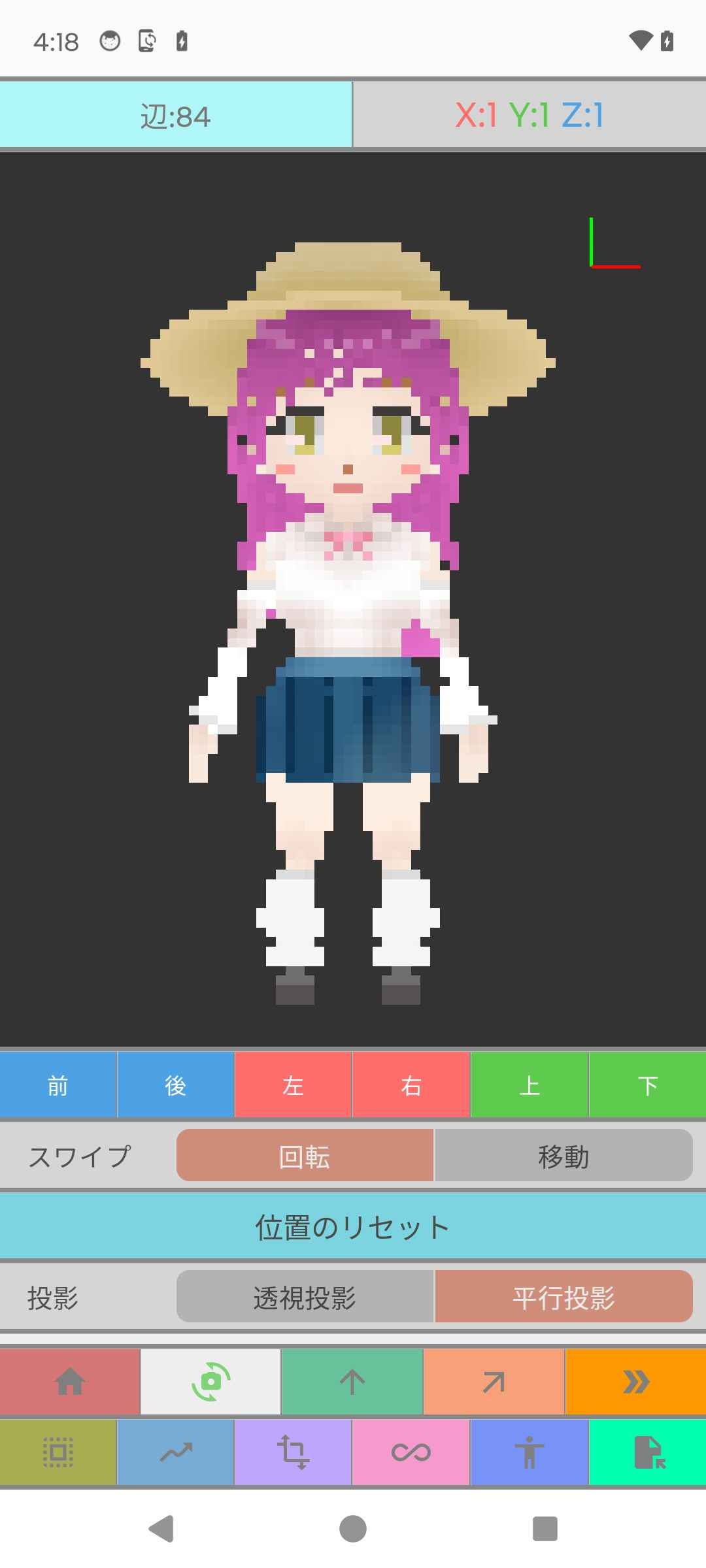The image size is (706, 1568).
Task: Set swipe mode to 移動
Action: (x=563, y=1156)
